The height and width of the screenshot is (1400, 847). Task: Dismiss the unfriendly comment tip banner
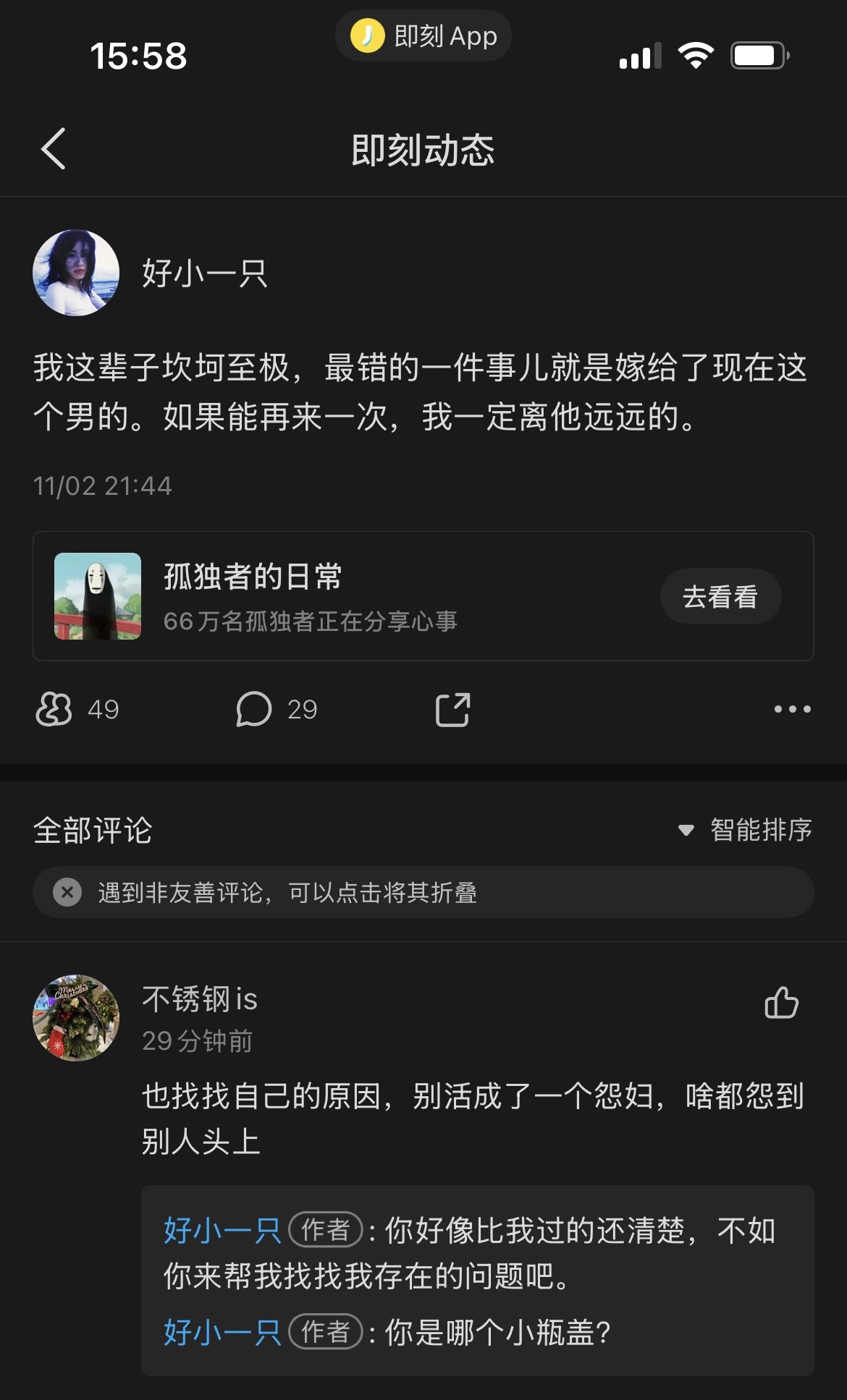click(x=67, y=892)
